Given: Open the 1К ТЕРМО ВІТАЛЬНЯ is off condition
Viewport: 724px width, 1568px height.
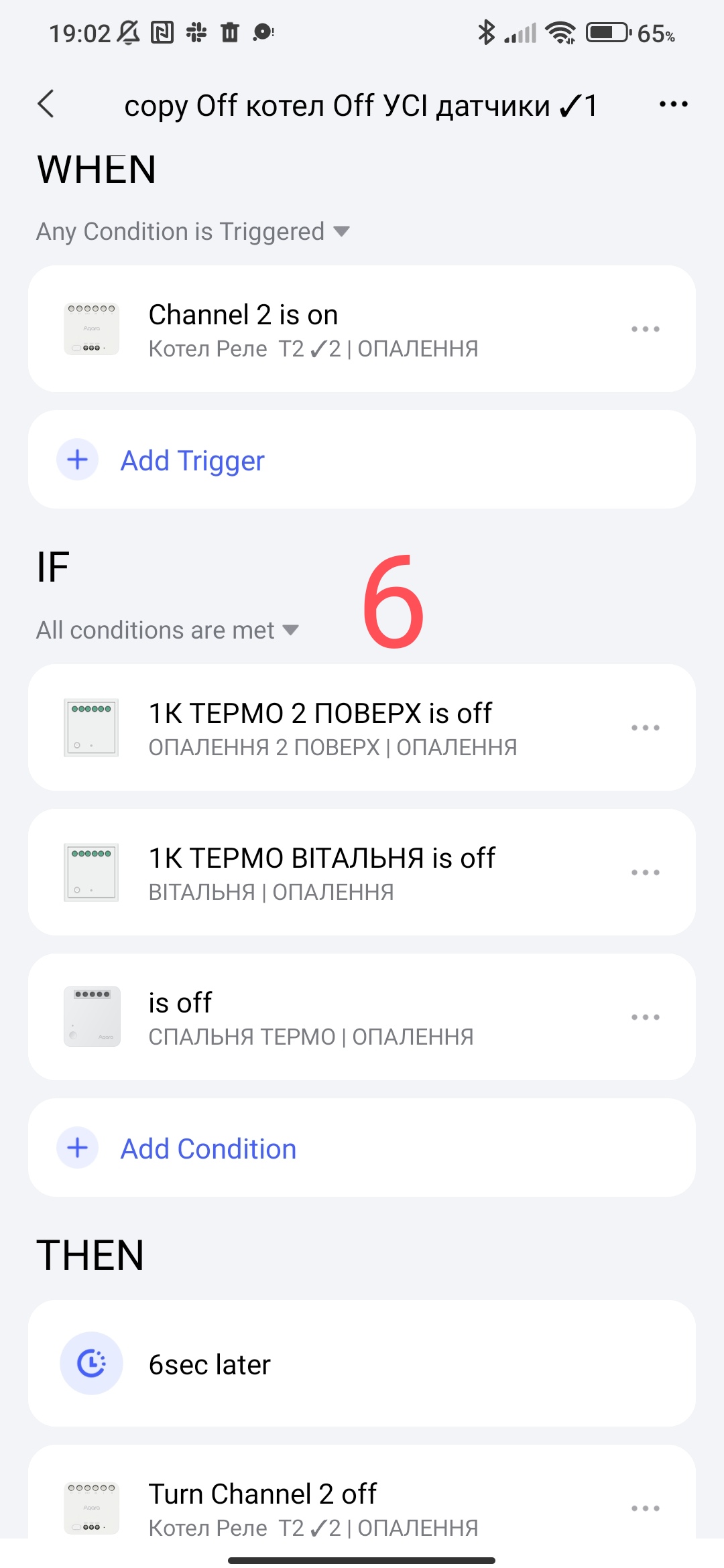Looking at the screenshot, I should pyautogui.click(x=322, y=873).
